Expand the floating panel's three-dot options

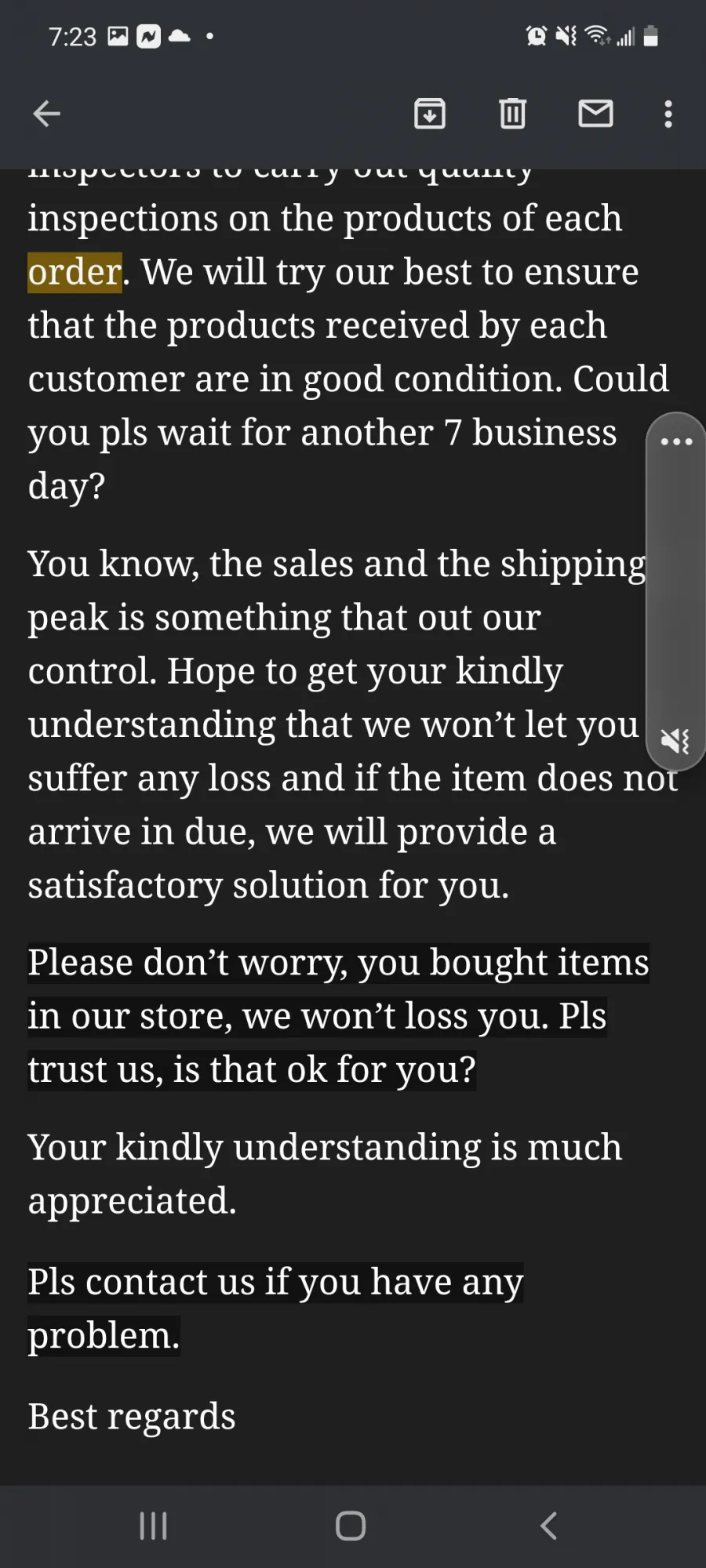pos(676,441)
